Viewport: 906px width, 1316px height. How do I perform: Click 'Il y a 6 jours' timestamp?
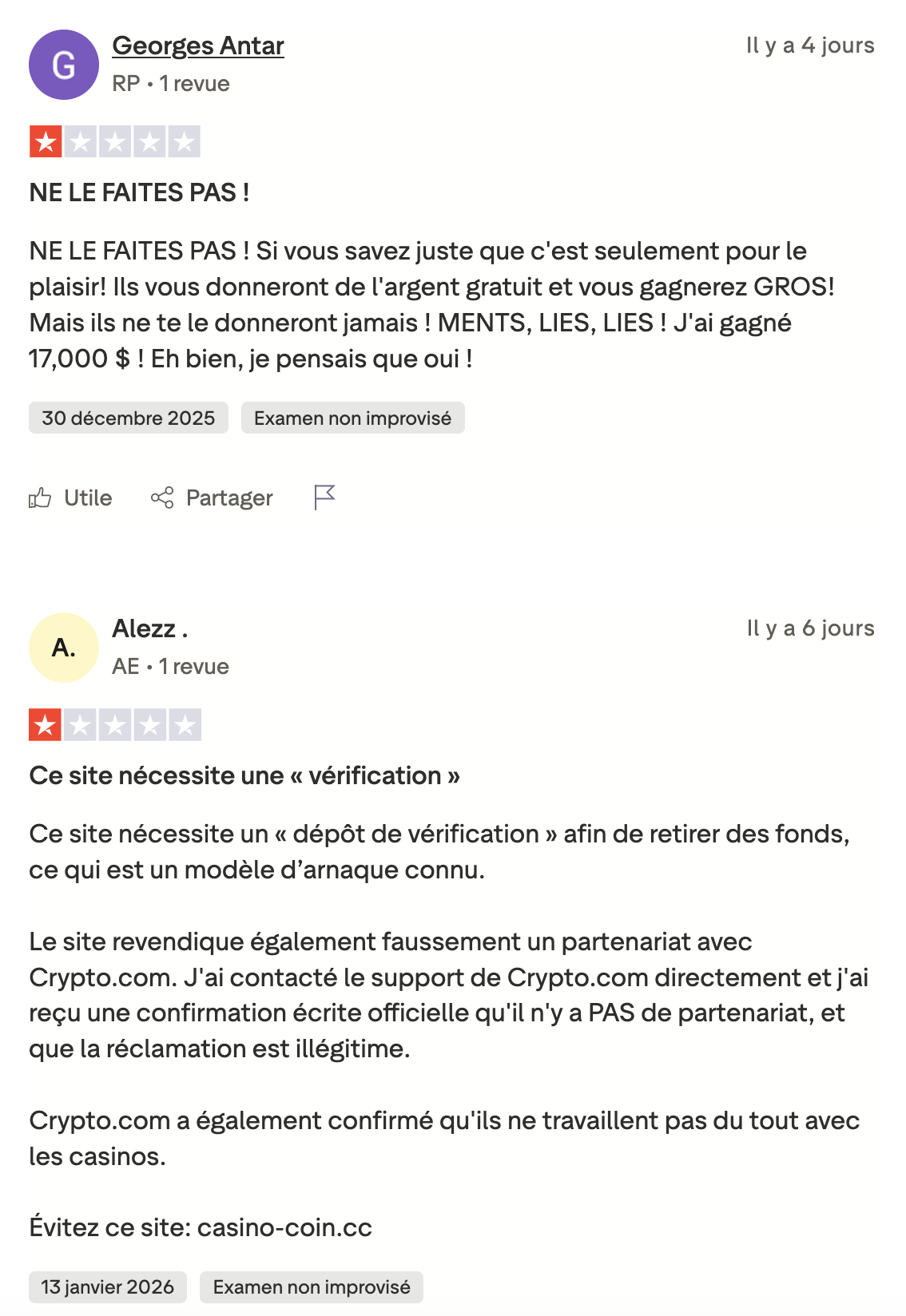coord(809,628)
